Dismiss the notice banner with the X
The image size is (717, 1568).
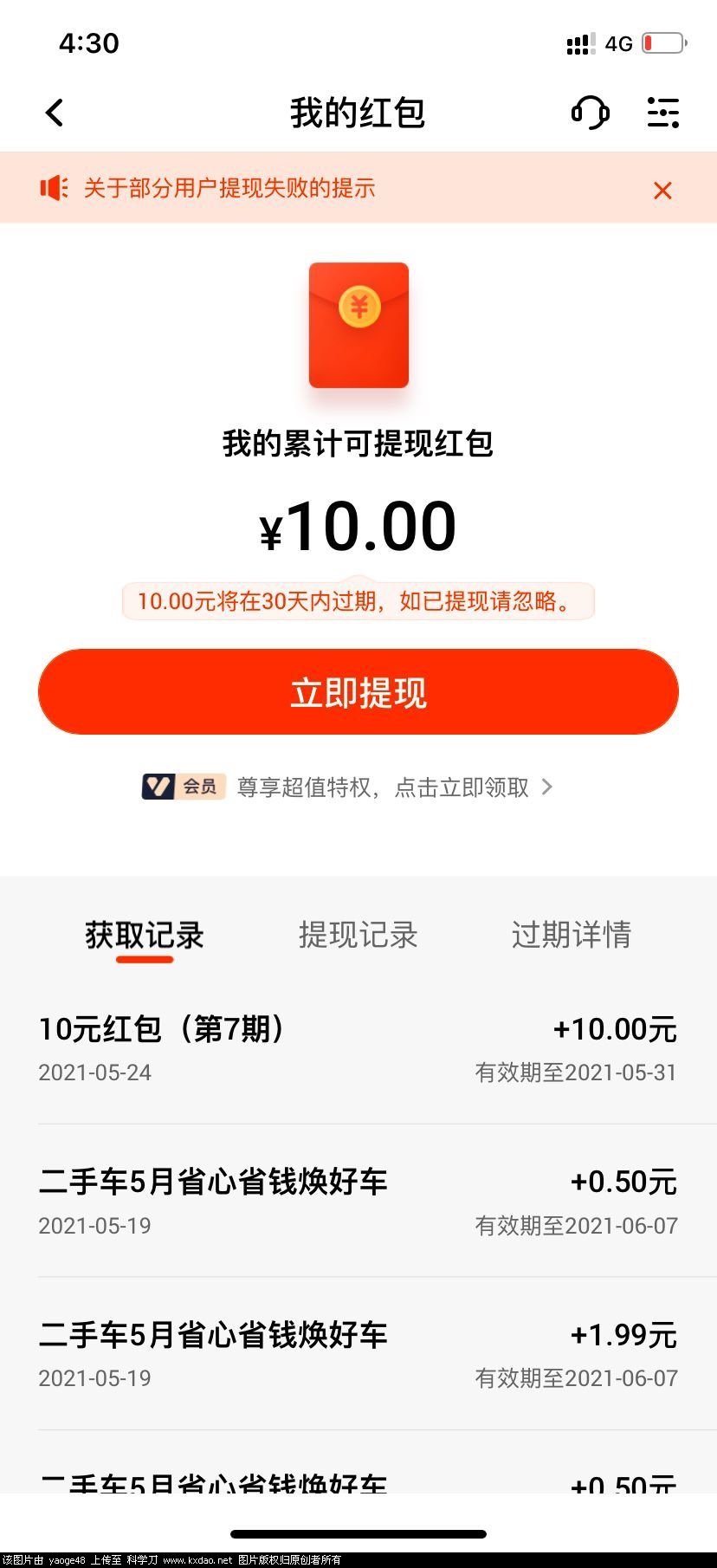point(663,190)
